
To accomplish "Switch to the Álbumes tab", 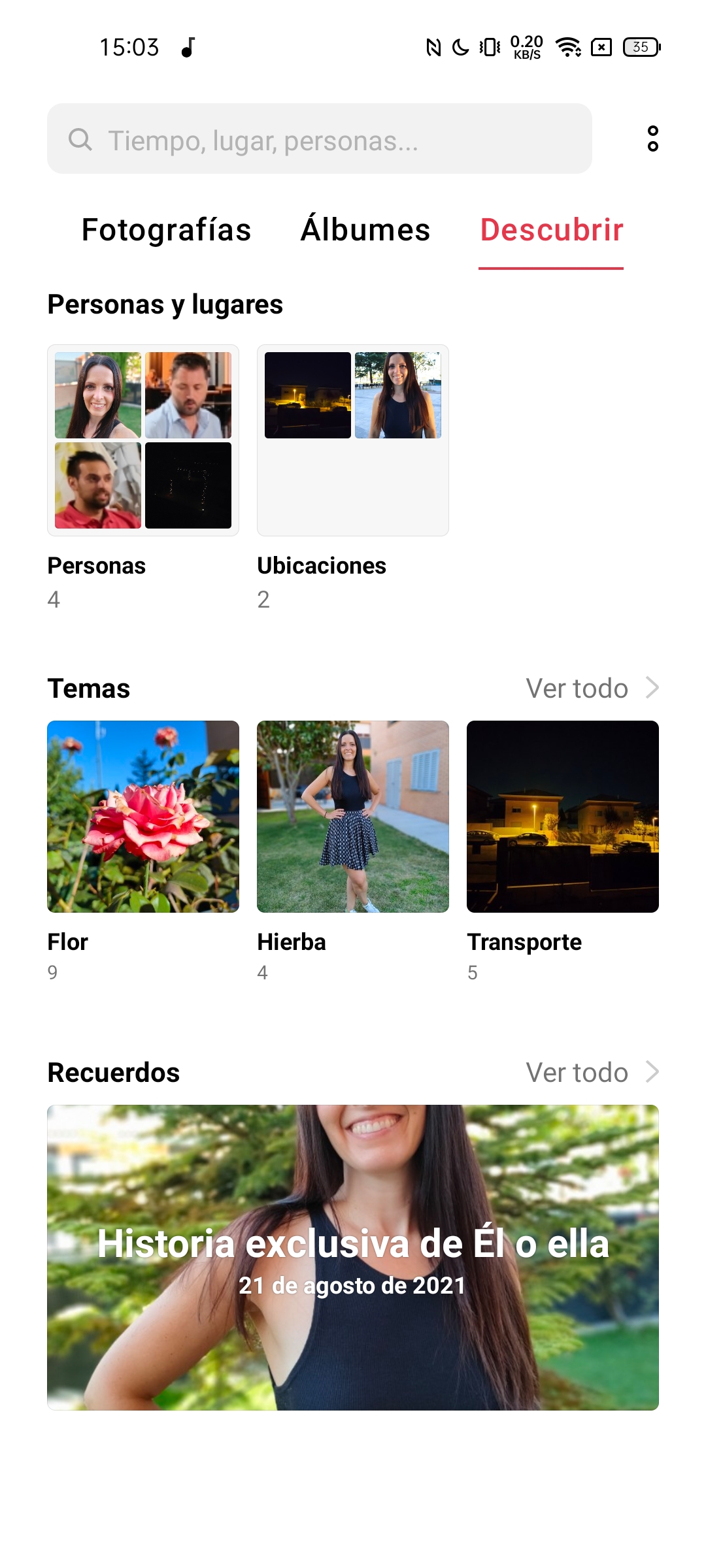I will pyautogui.click(x=365, y=230).
